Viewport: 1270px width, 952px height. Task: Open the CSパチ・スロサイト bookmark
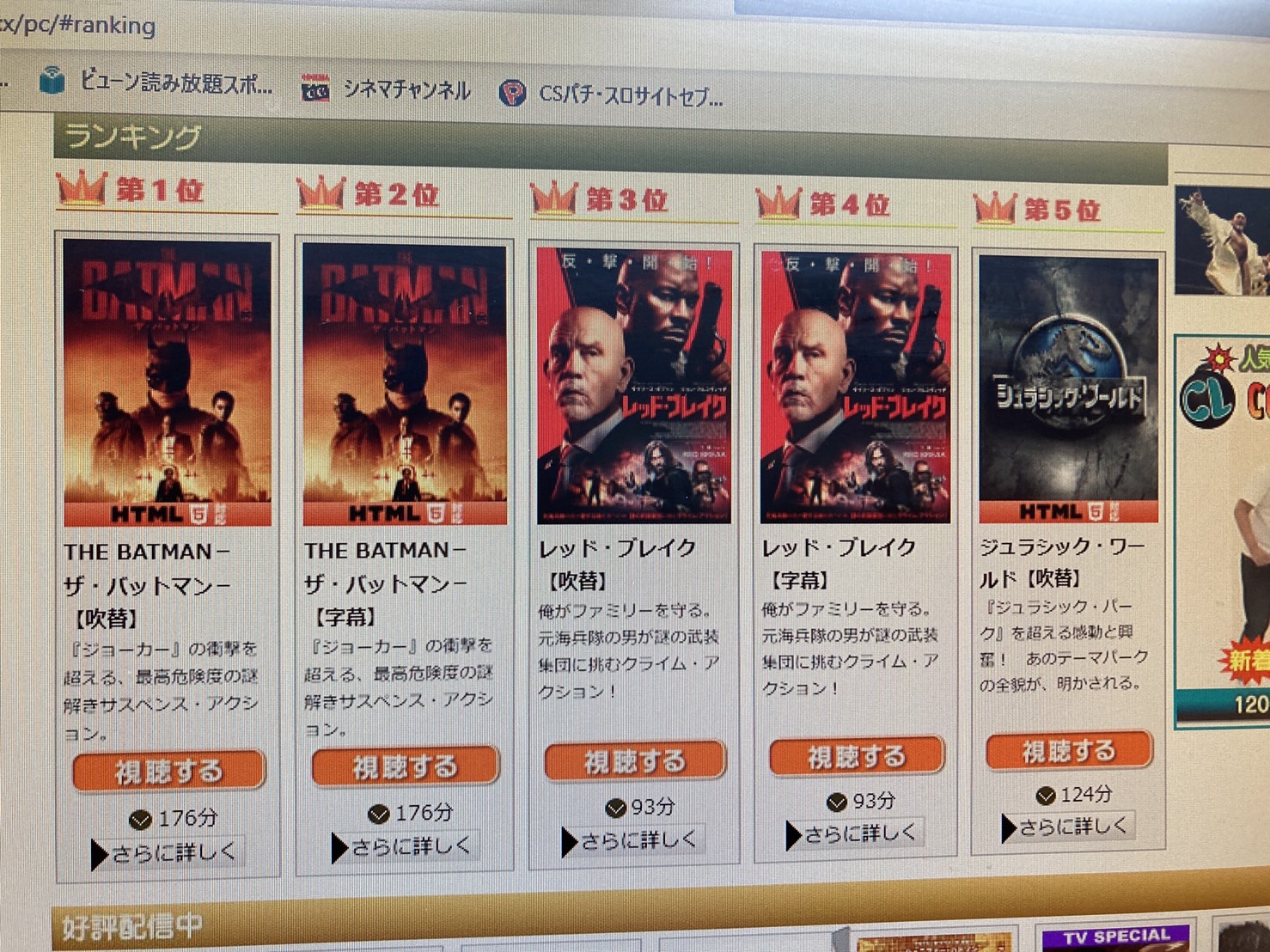pos(614,95)
